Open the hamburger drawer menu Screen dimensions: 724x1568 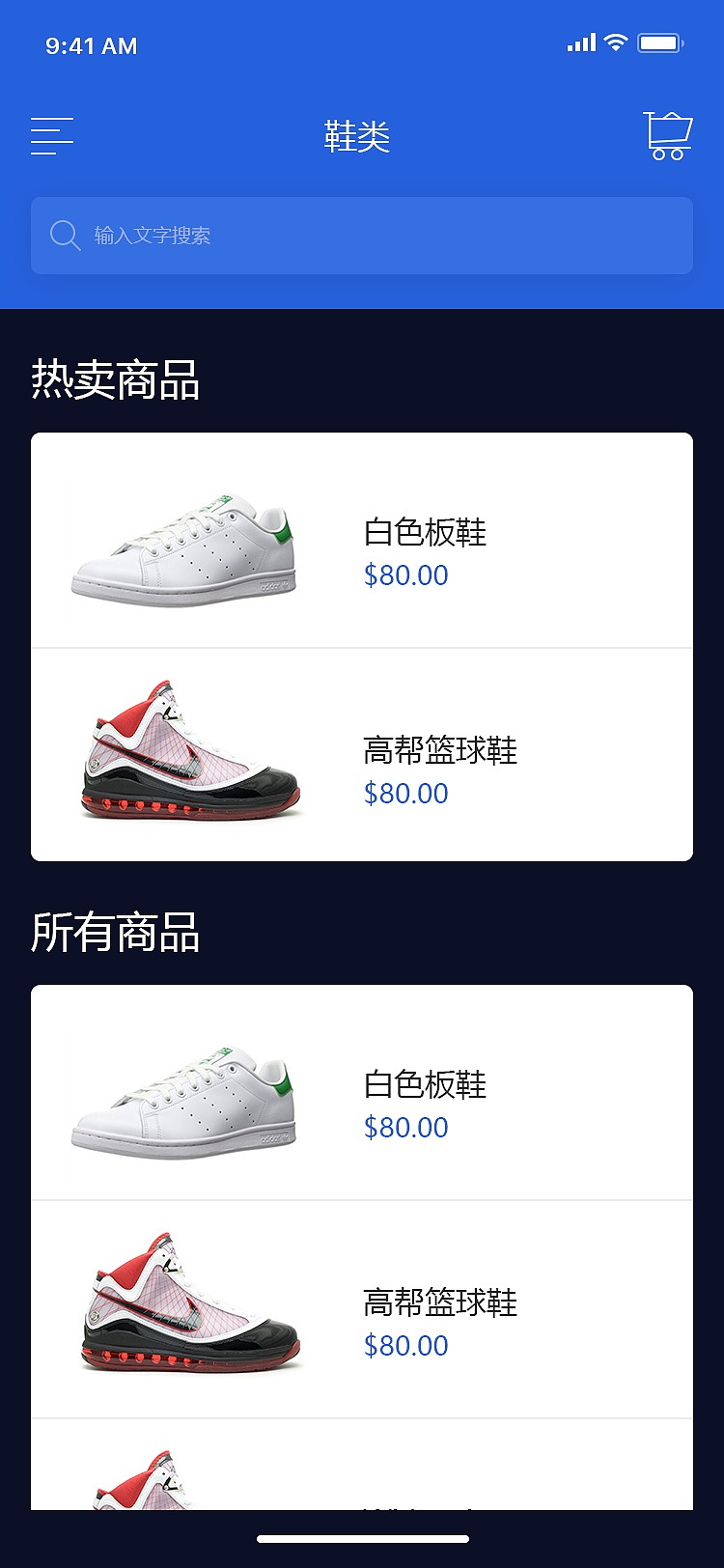pyautogui.click(x=52, y=136)
